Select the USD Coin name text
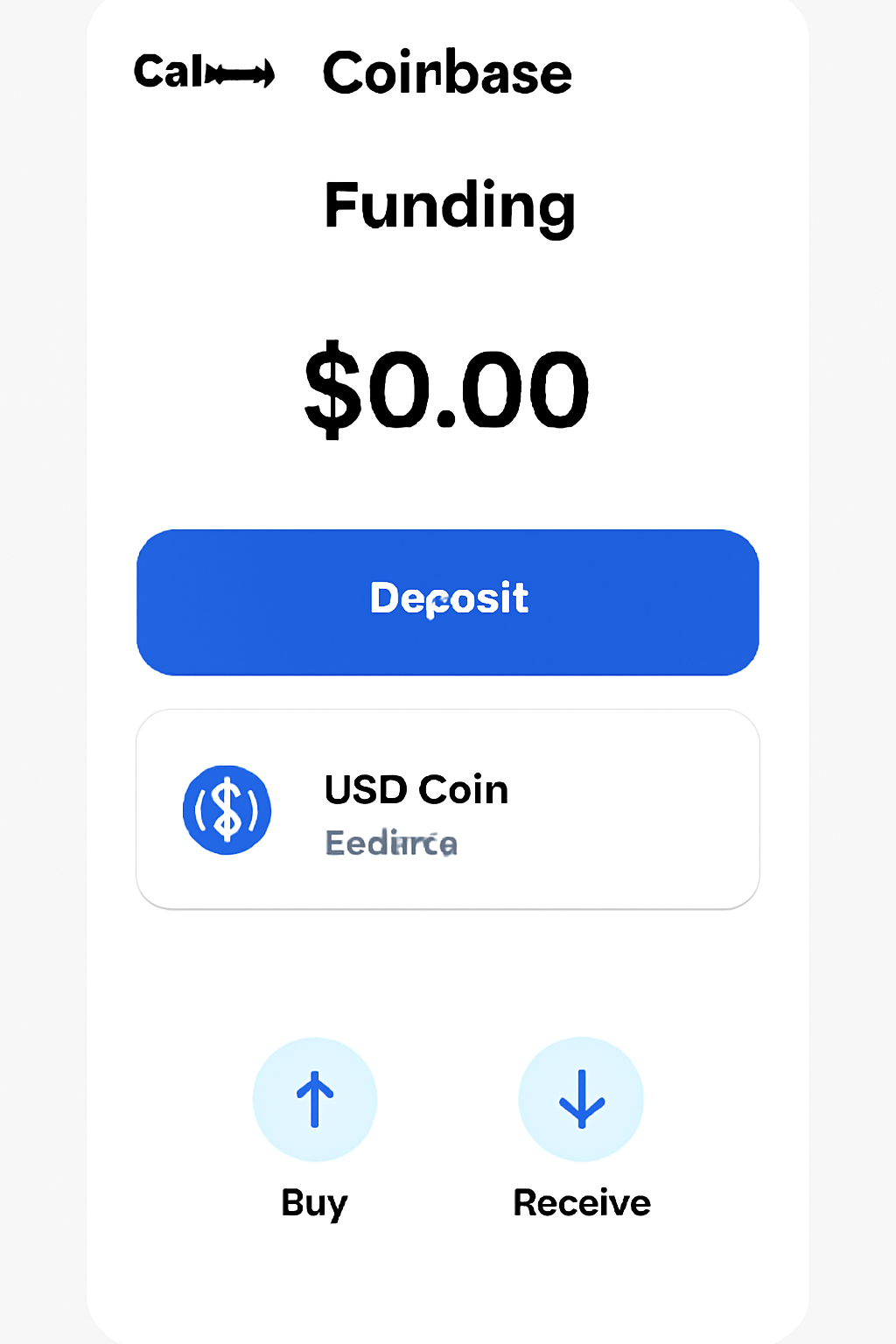896x1344 pixels. point(416,788)
